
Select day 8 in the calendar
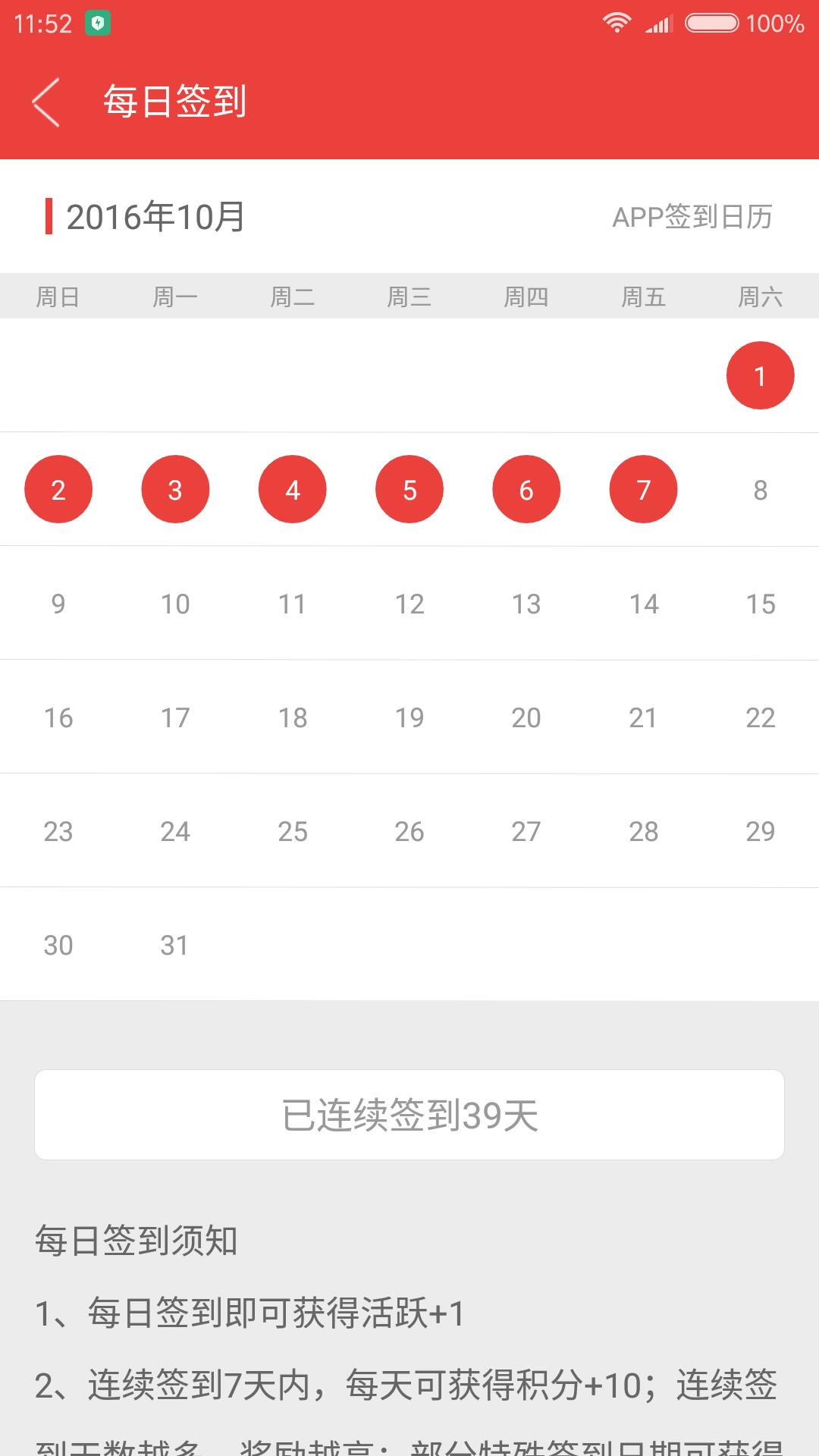tap(761, 490)
